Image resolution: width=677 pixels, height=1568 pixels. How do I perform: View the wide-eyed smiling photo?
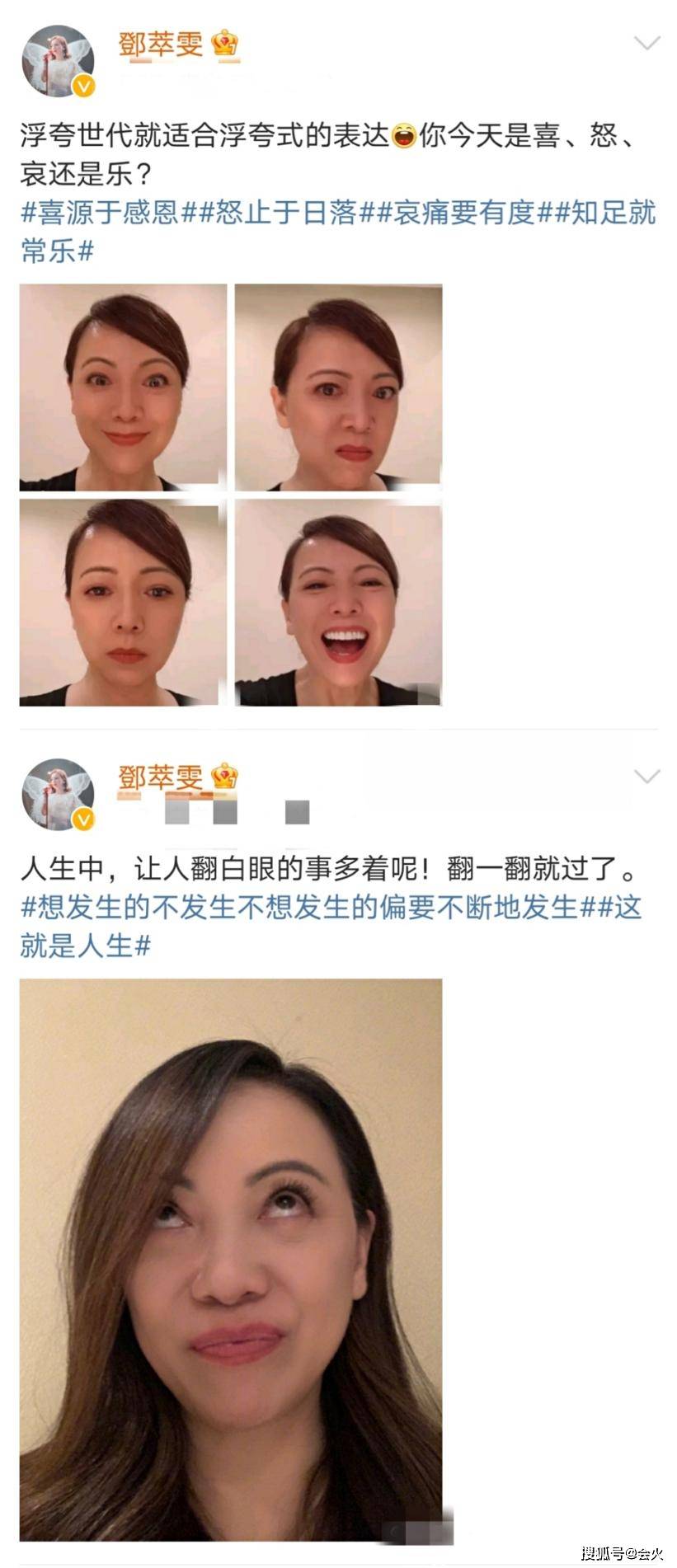click(123, 387)
